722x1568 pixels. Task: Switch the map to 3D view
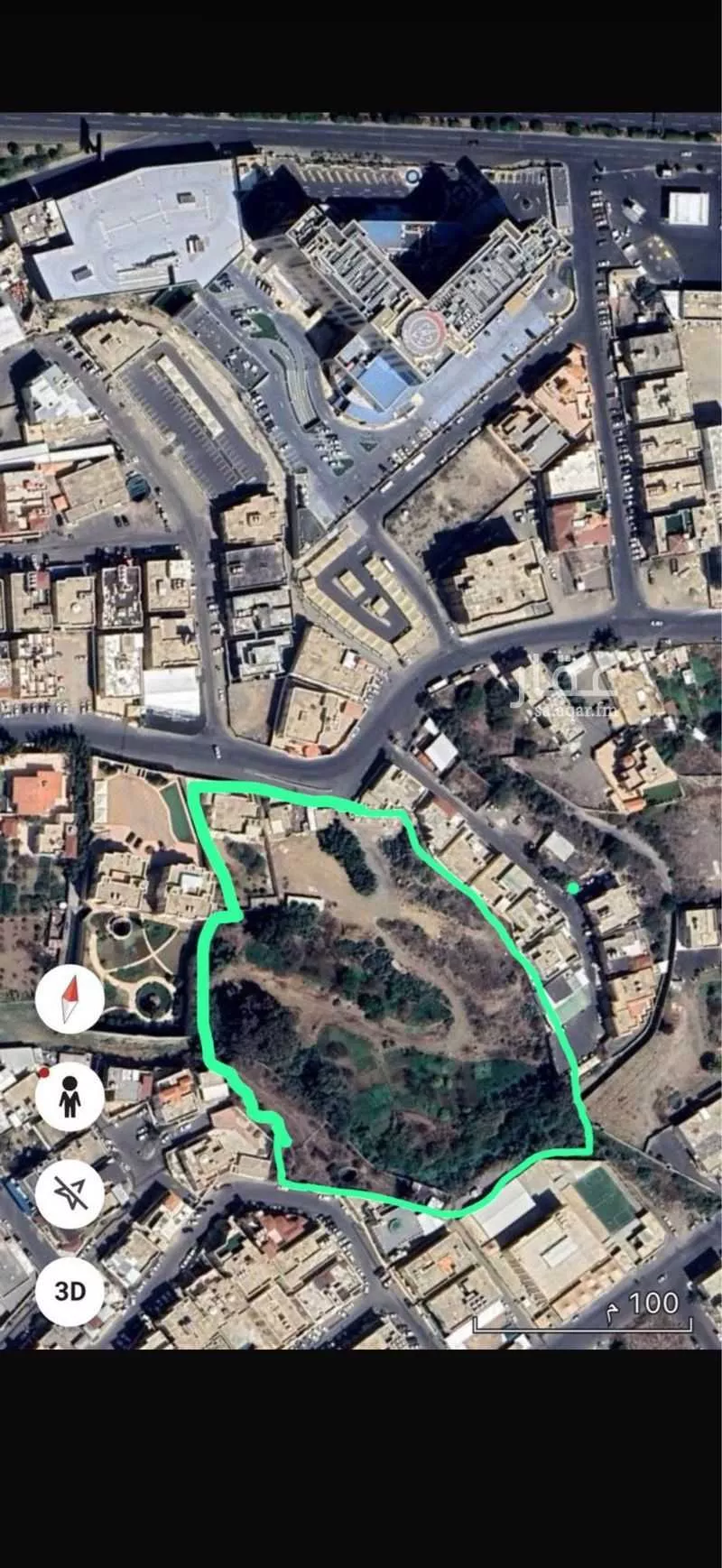click(70, 1291)
